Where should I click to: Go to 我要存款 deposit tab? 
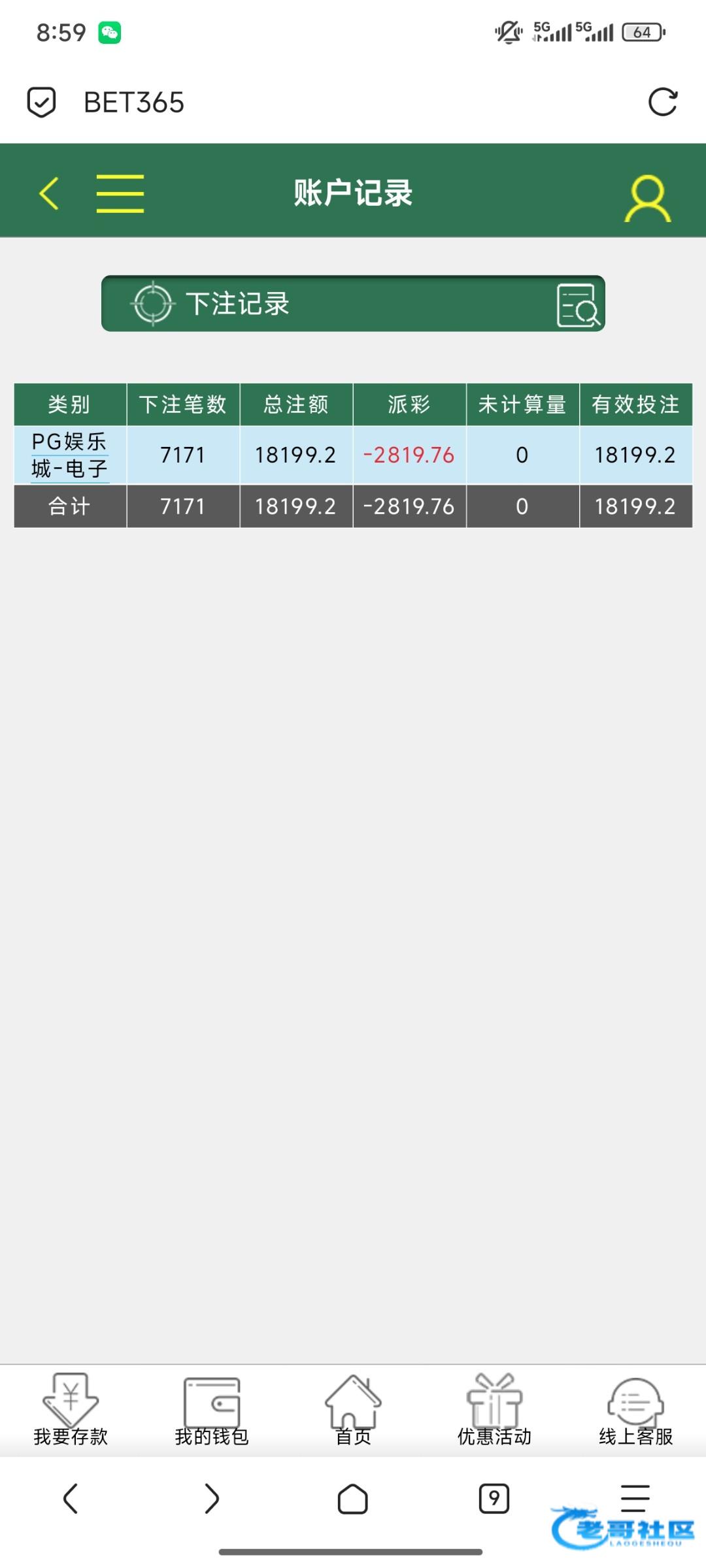[71, 1410]
